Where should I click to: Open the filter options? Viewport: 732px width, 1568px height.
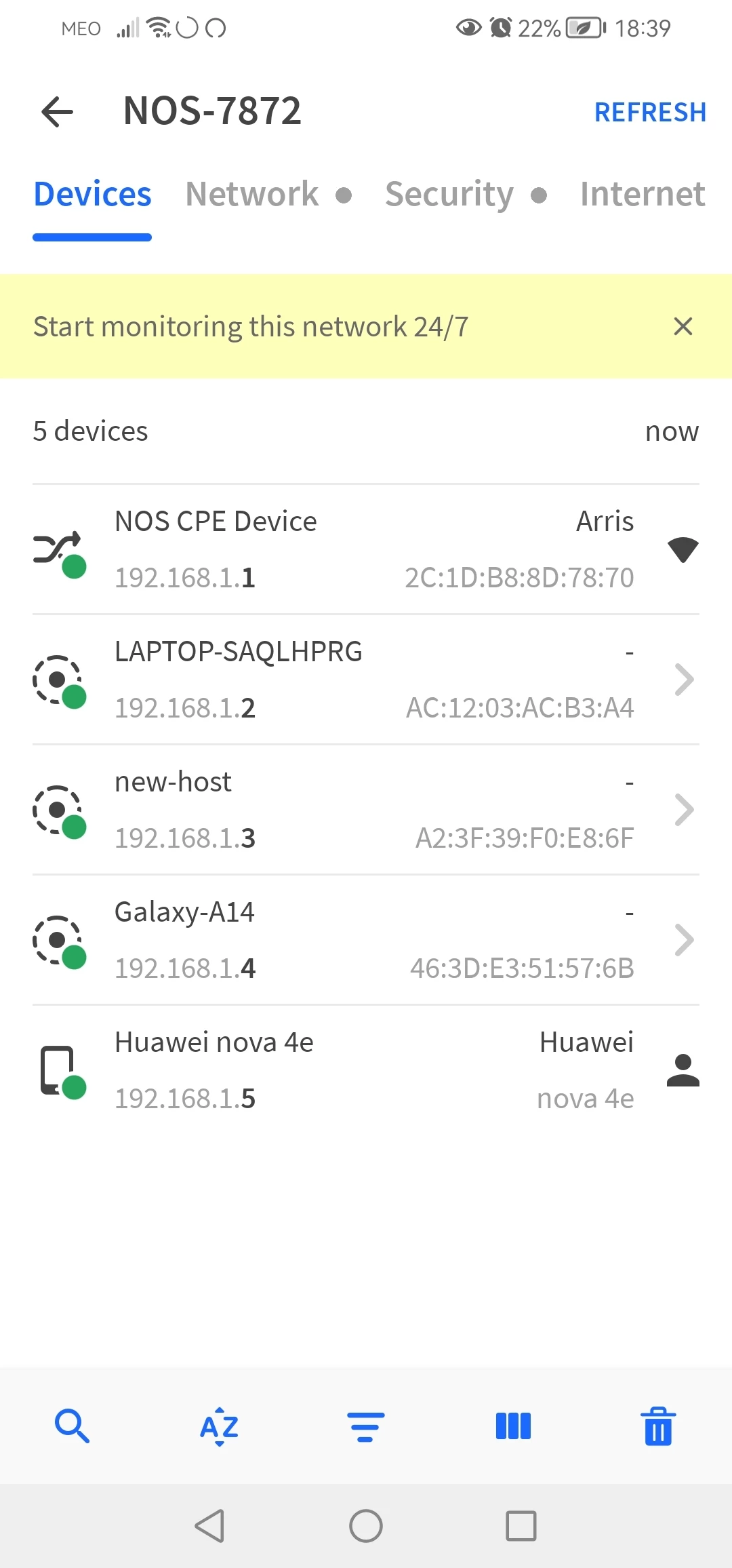click(x=366, y=1426)
